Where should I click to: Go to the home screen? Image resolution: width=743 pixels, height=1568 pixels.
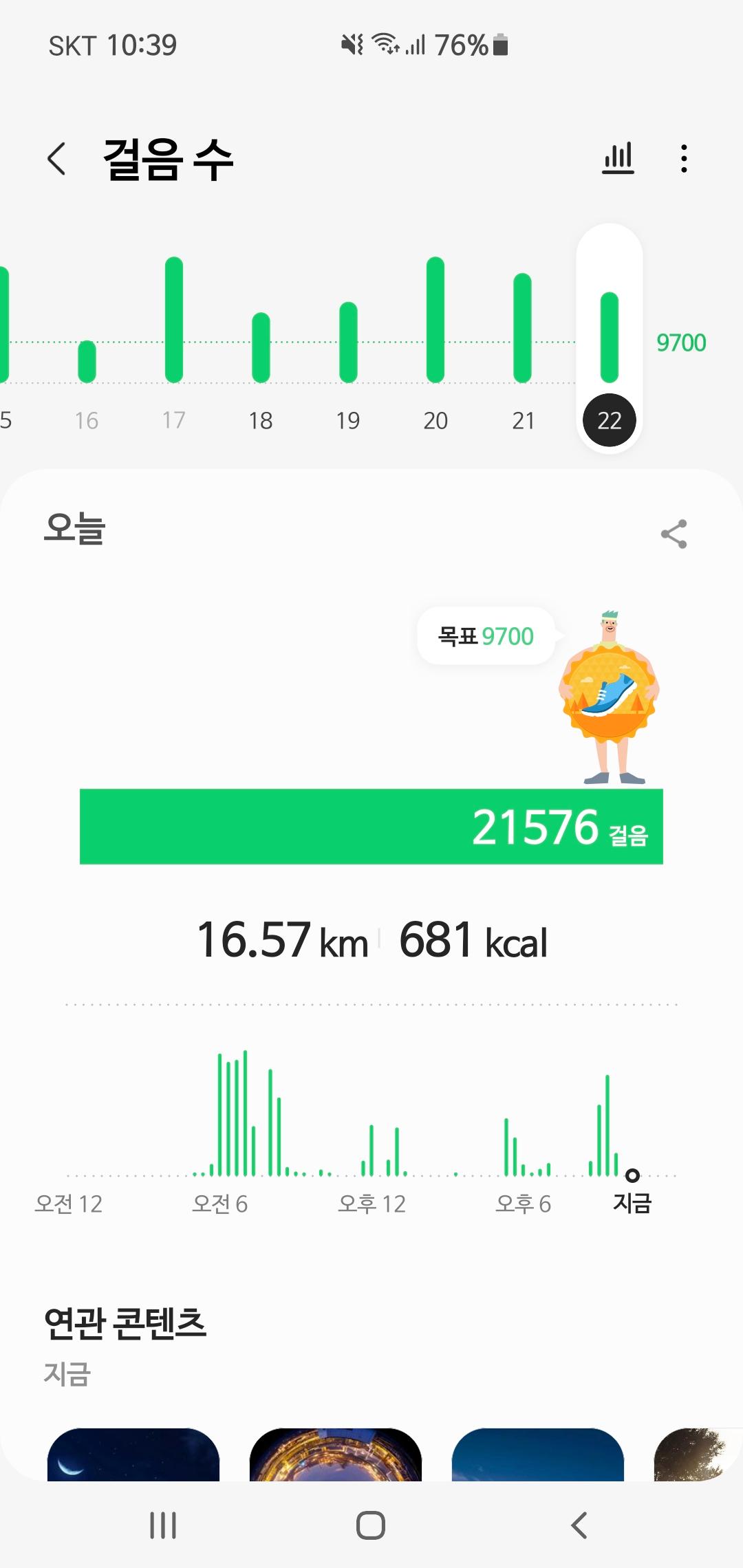coord(371,1525)
